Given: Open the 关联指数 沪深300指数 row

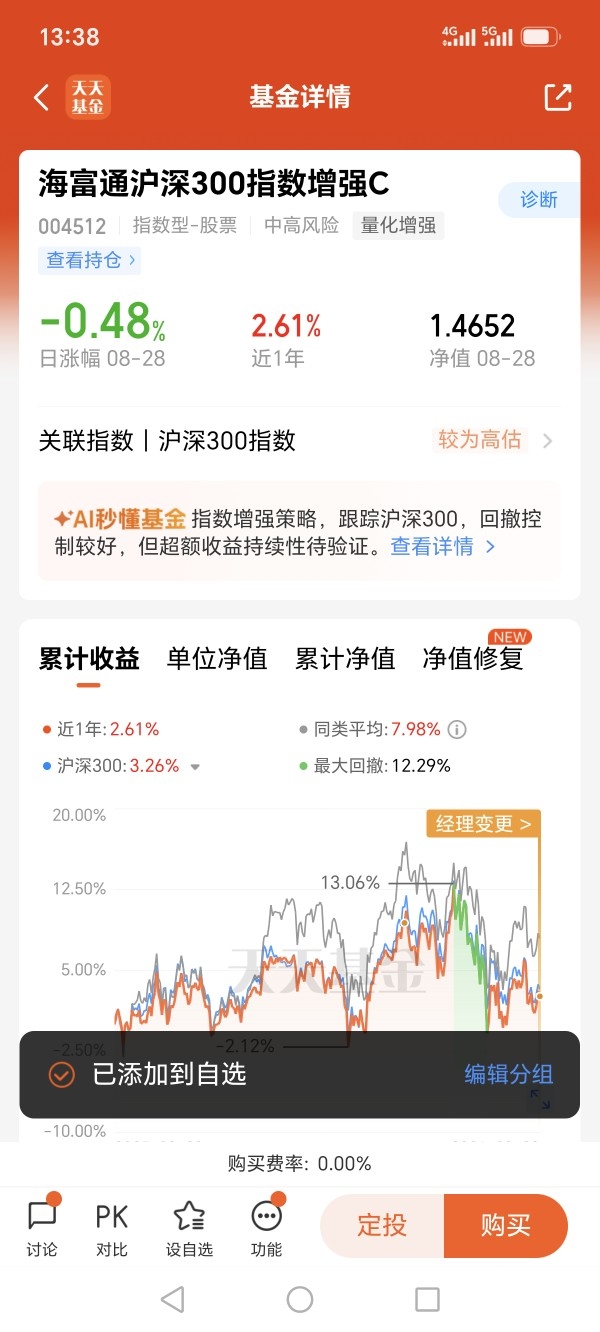Looking at the screenshot, I should click(x=299, y=440).
